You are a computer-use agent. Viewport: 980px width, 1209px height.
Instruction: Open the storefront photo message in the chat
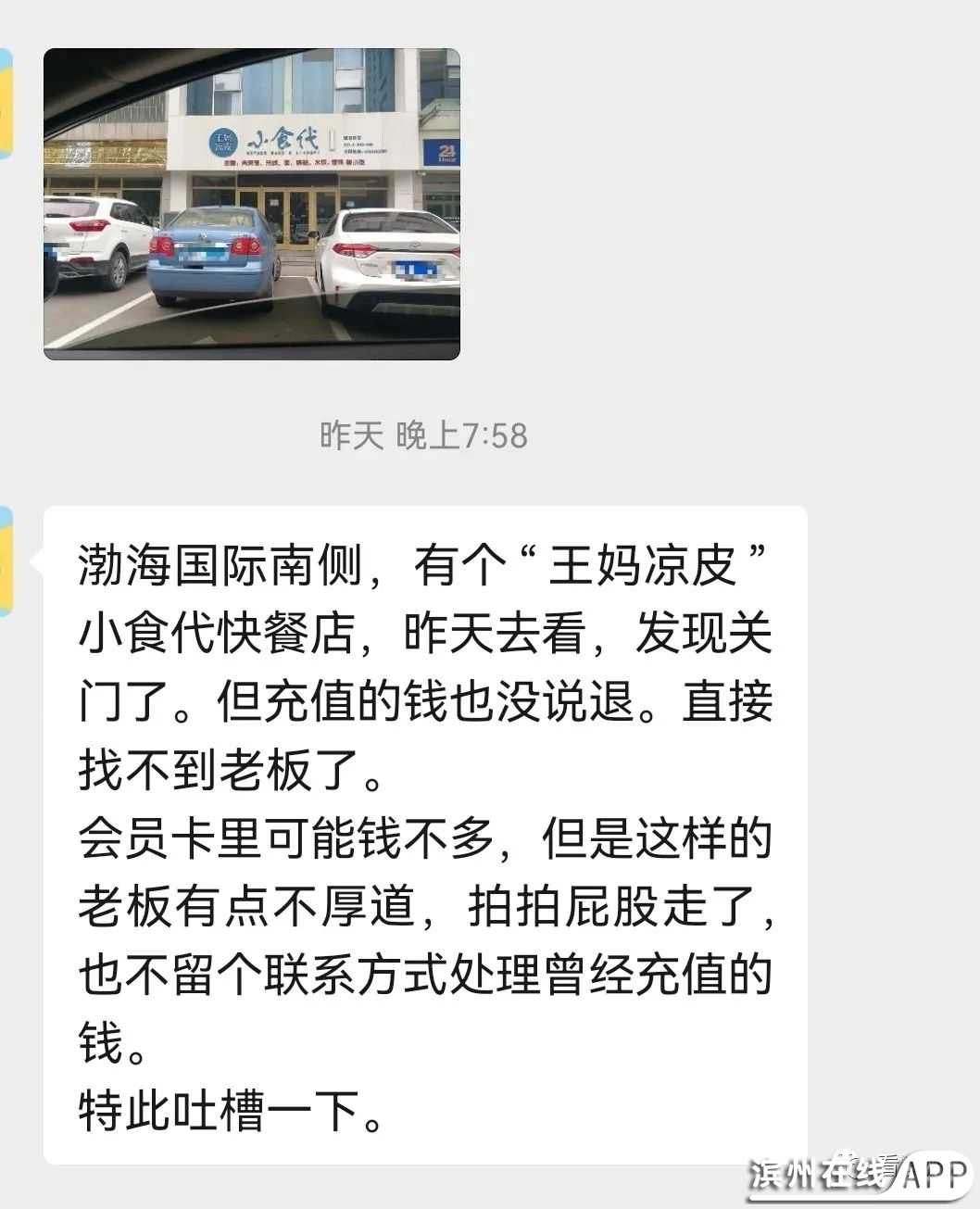coord(252,204)
